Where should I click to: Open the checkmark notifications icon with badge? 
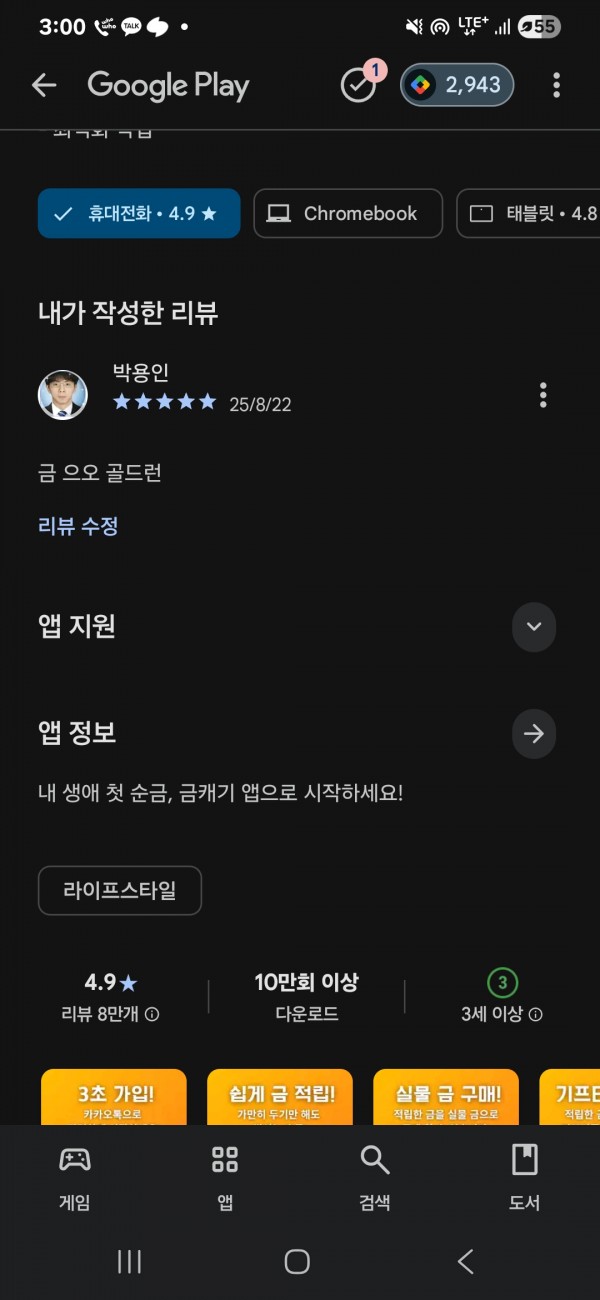(359, 85)
